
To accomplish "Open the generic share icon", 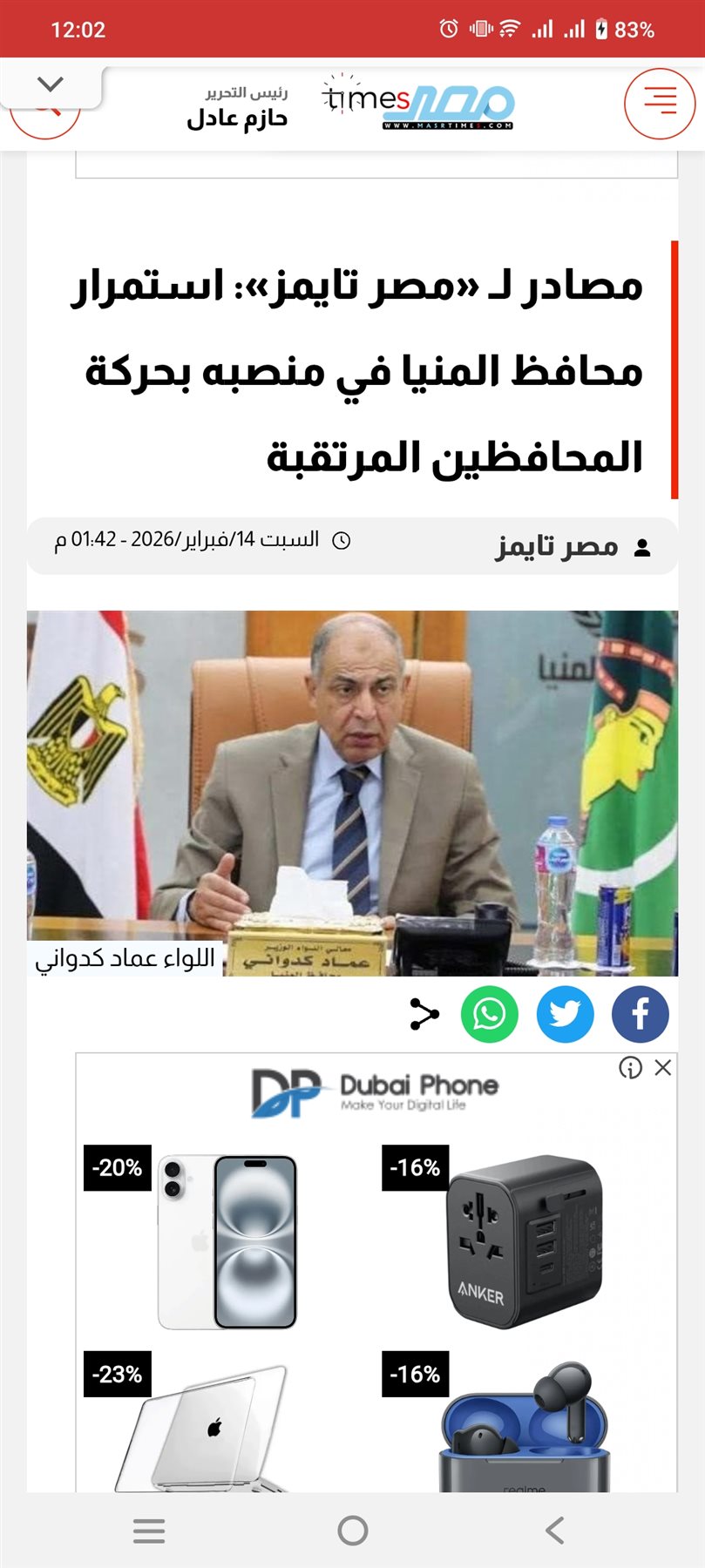I will (424, 1014).
